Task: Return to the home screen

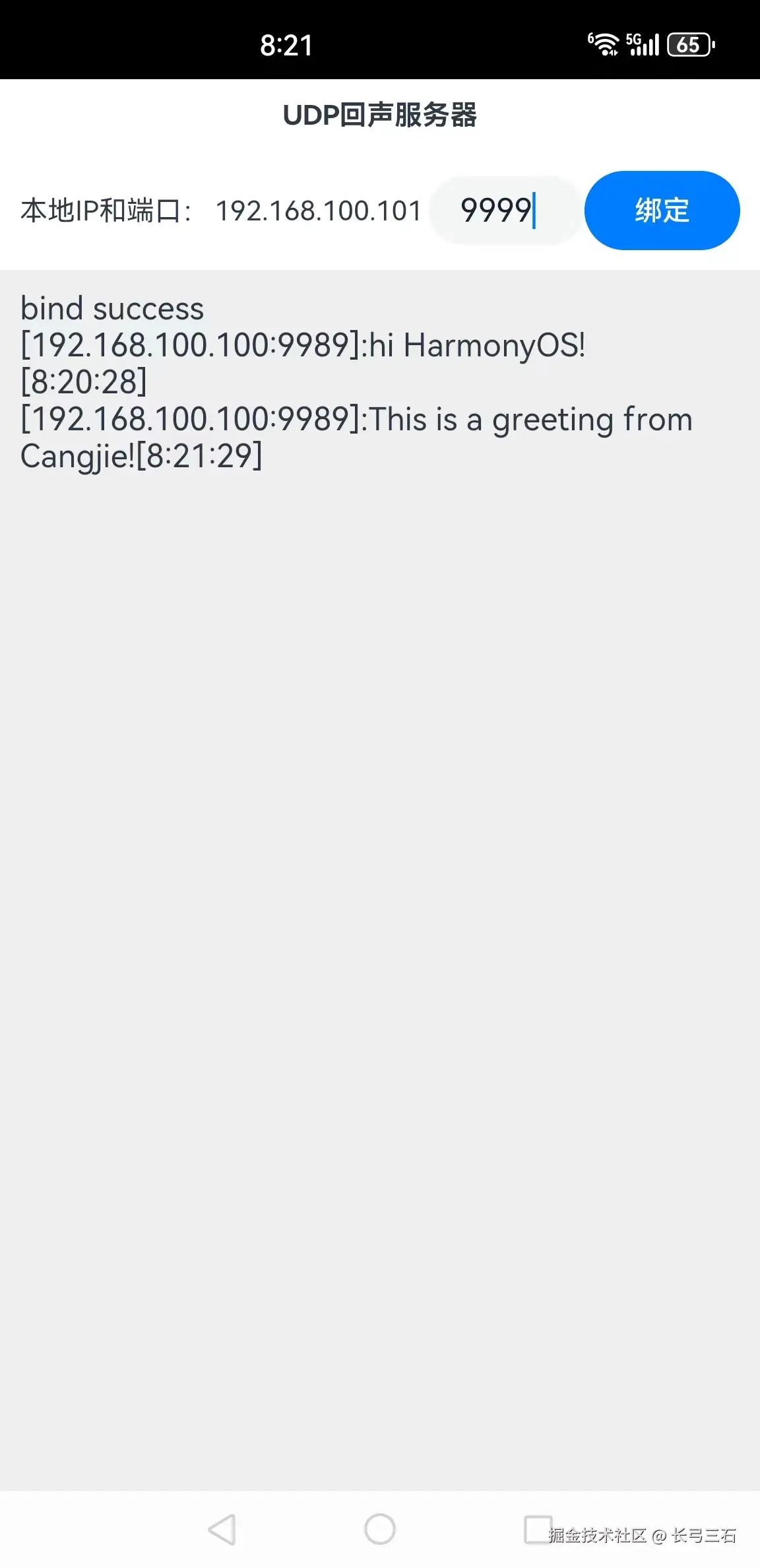Action: [x=380, y=1530]
